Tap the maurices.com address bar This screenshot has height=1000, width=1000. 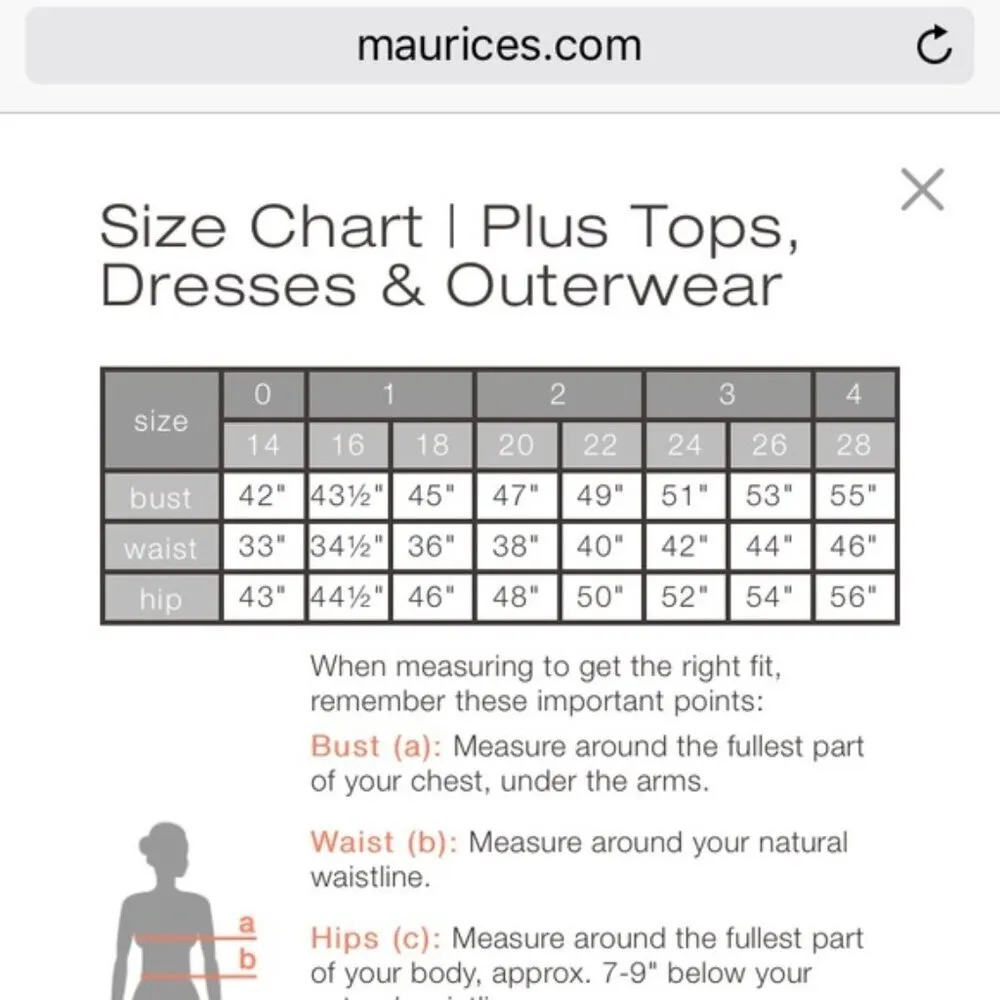point(498,46)
